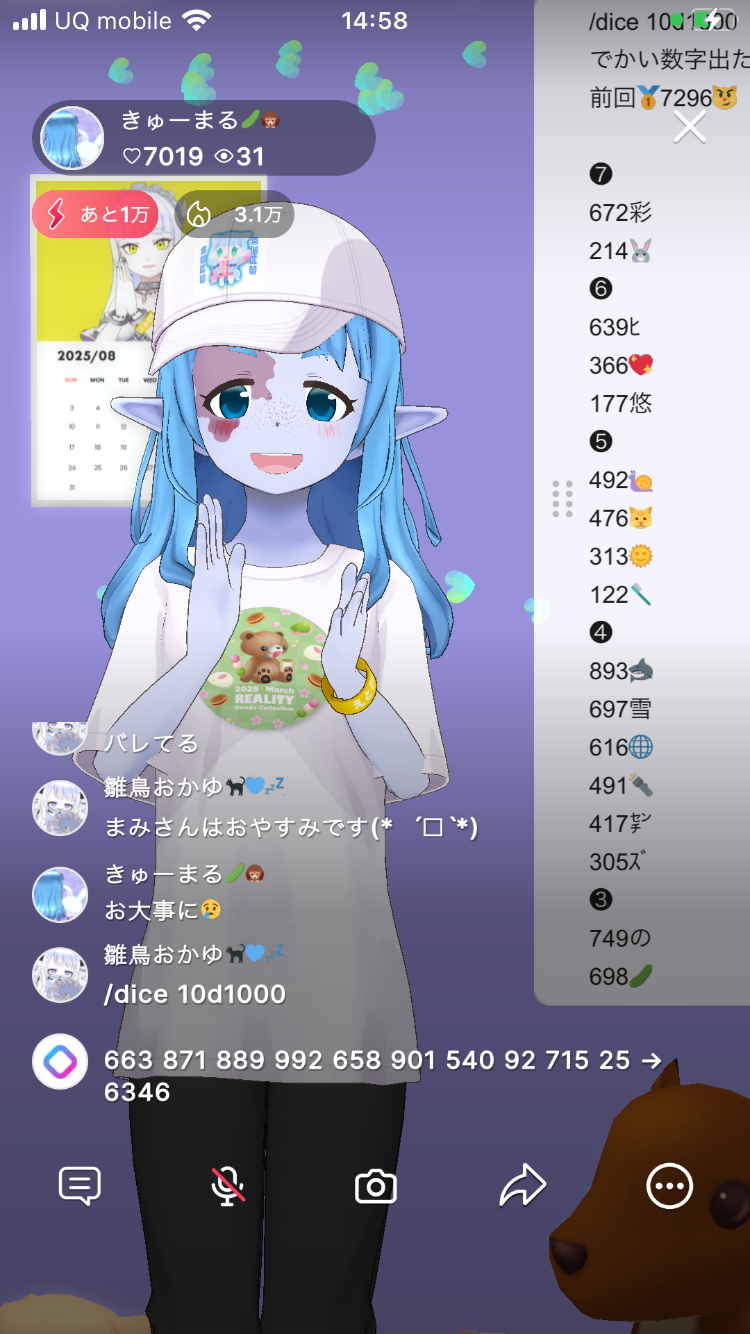The width and height of the screenshot is (750, 1334).
Task: Take a photo with the camera icon
Action: [x=376, y=1186]
